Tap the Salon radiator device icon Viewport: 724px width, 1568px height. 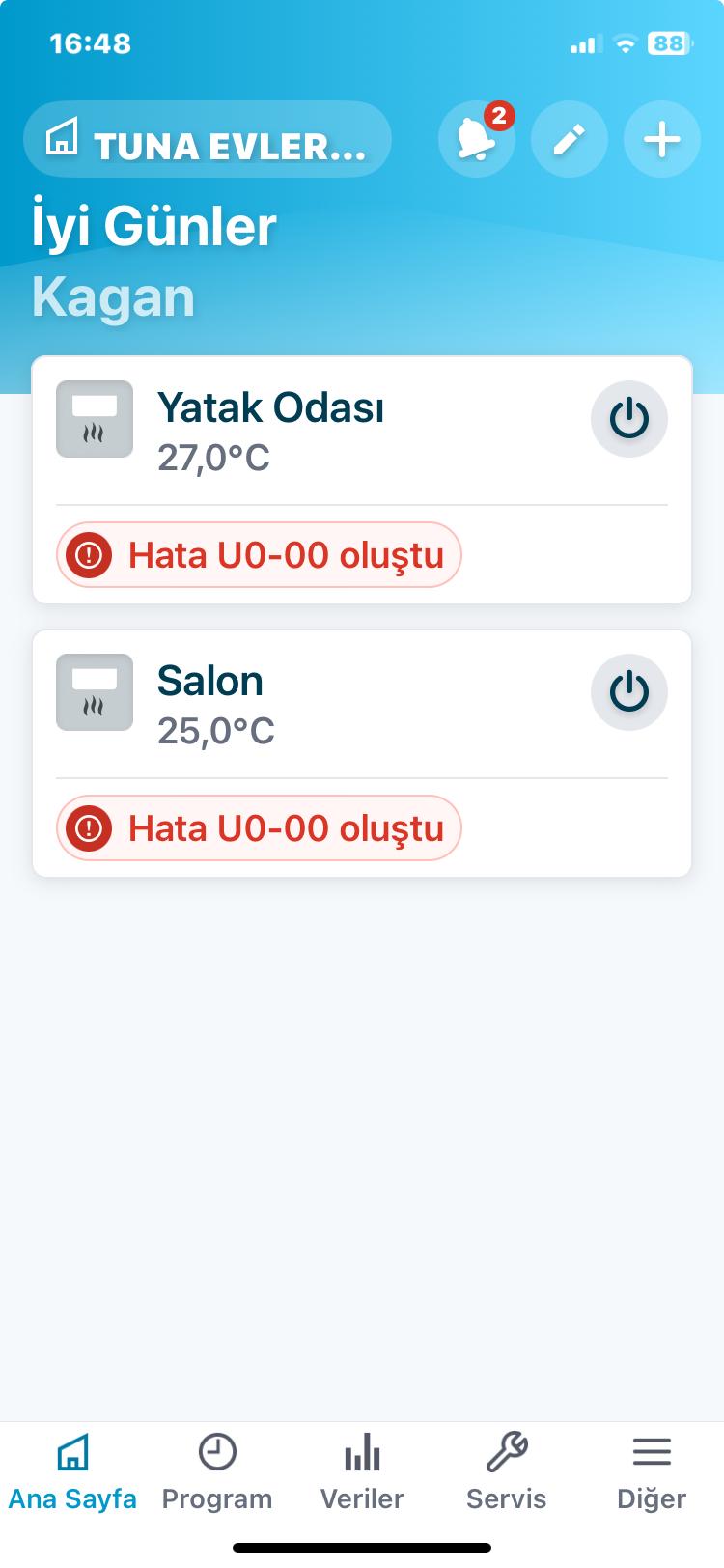point(94,691)
